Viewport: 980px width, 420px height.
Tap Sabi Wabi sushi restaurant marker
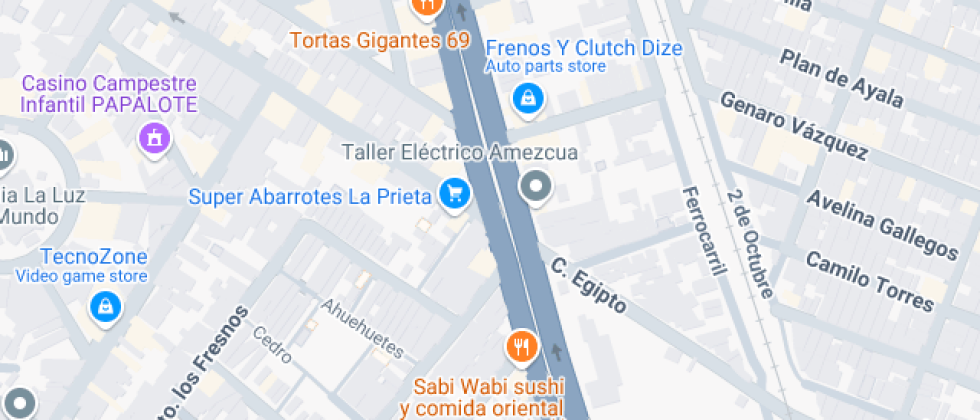tap(520, 348)
